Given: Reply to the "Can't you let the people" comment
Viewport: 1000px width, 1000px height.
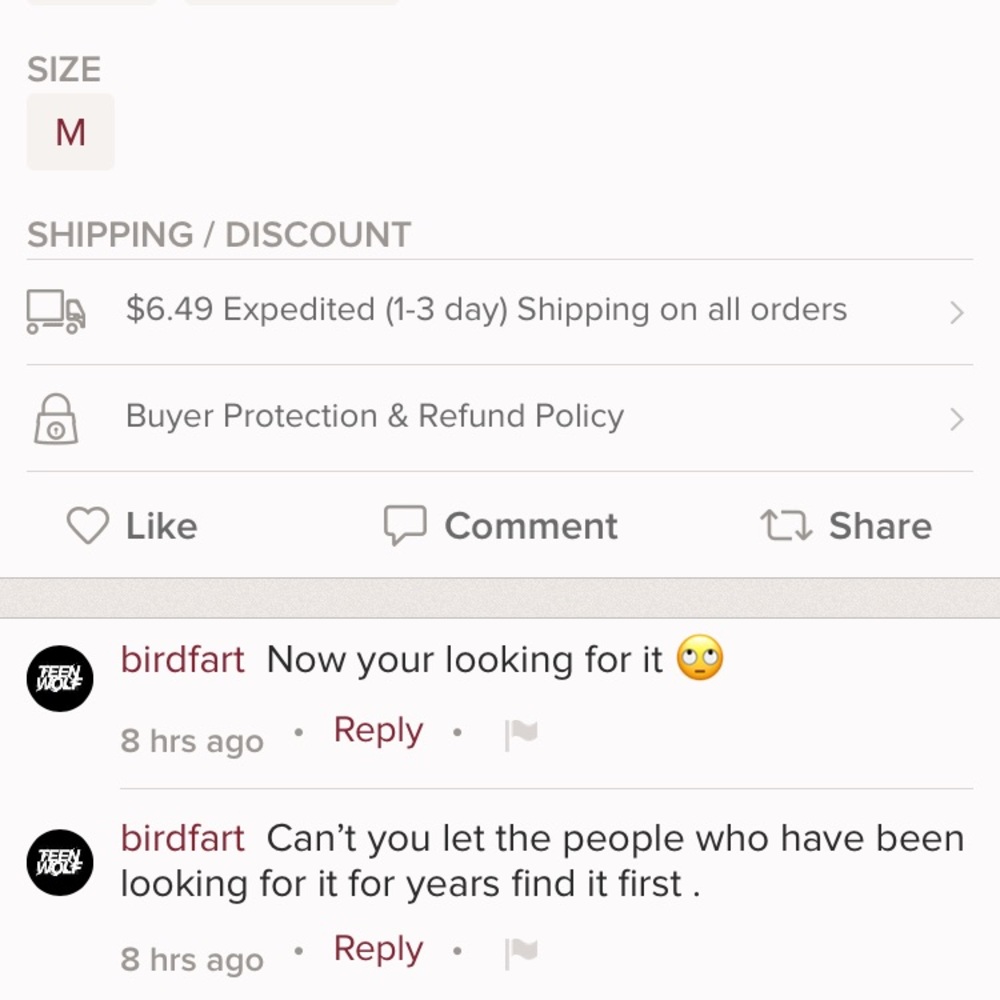Looking at the screenshot, I should coord(378,949).
